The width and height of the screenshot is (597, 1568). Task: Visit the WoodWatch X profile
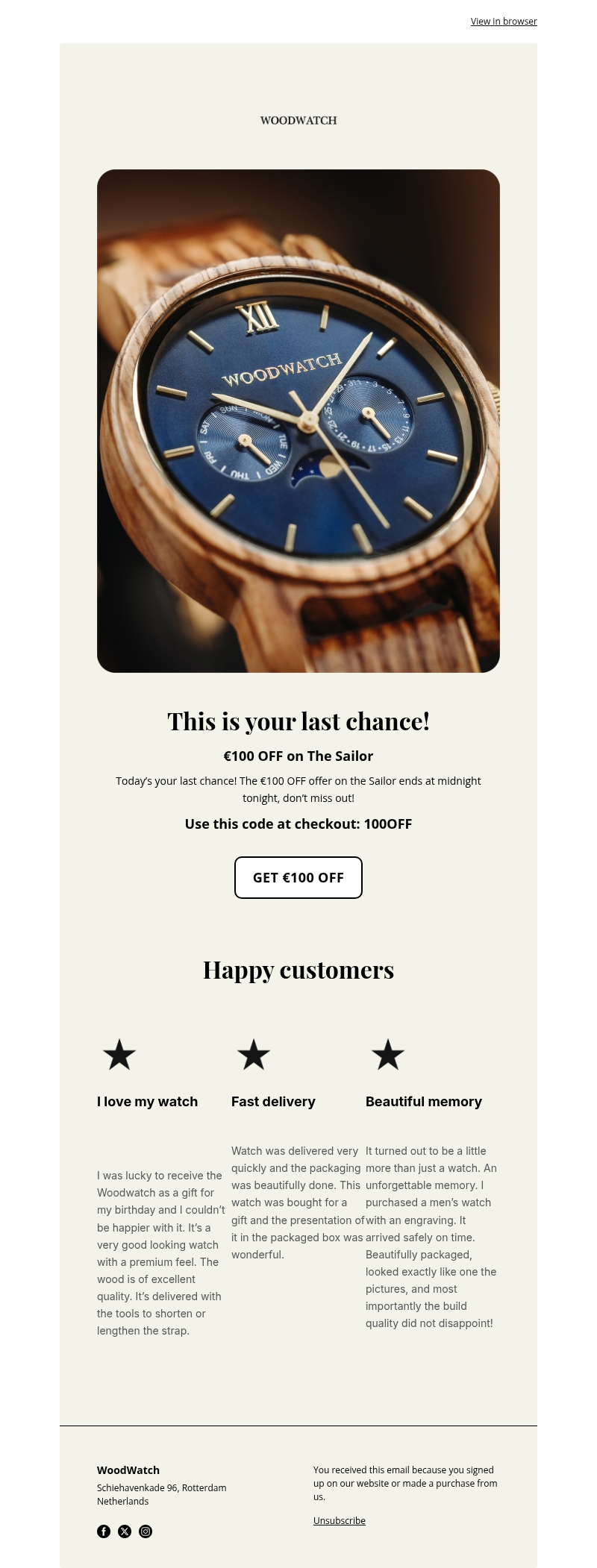pyautogui.click(x=125, y=1531)
